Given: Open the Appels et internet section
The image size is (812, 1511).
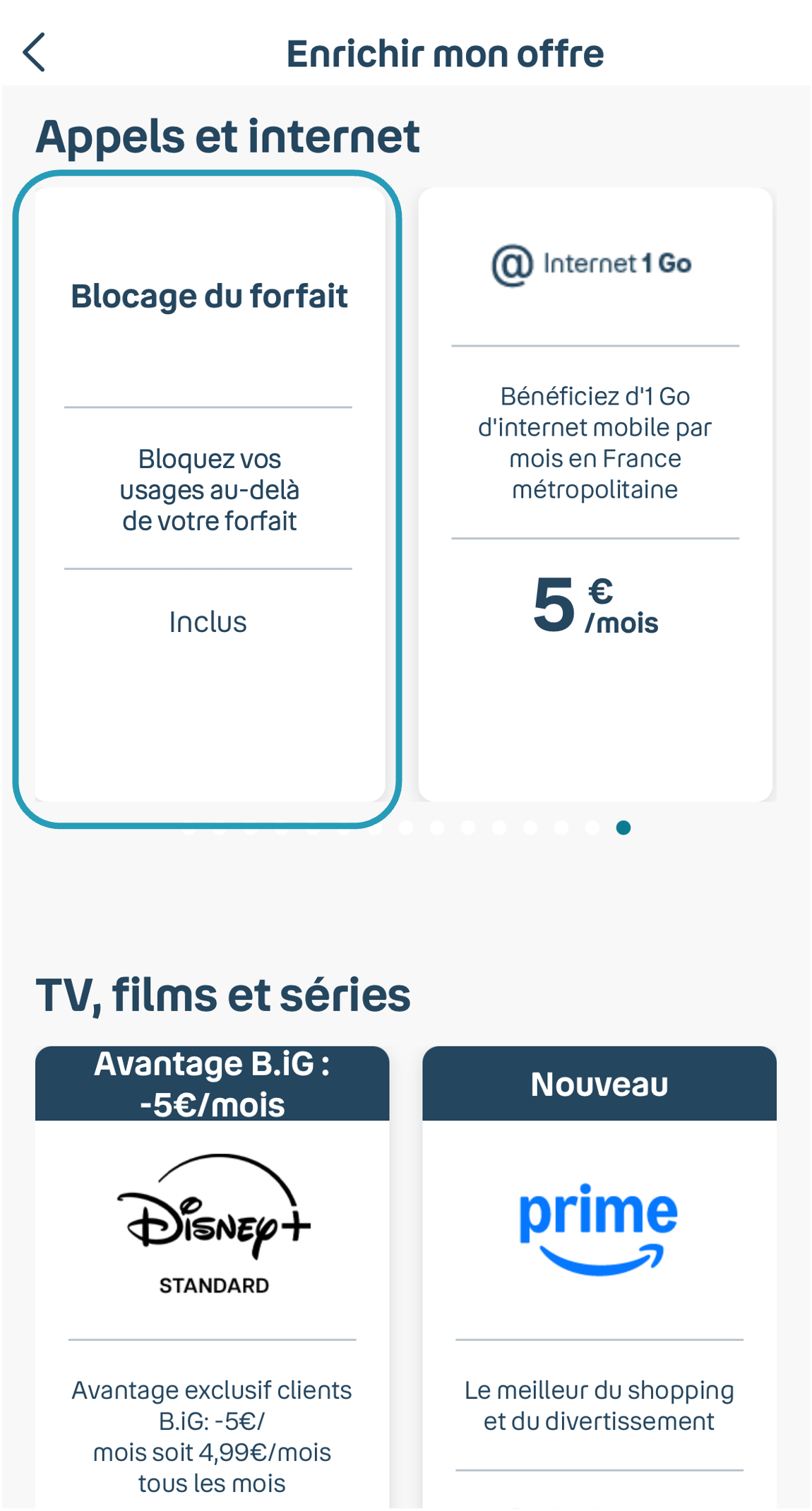Looking at the screenshot, I should 229,136.
